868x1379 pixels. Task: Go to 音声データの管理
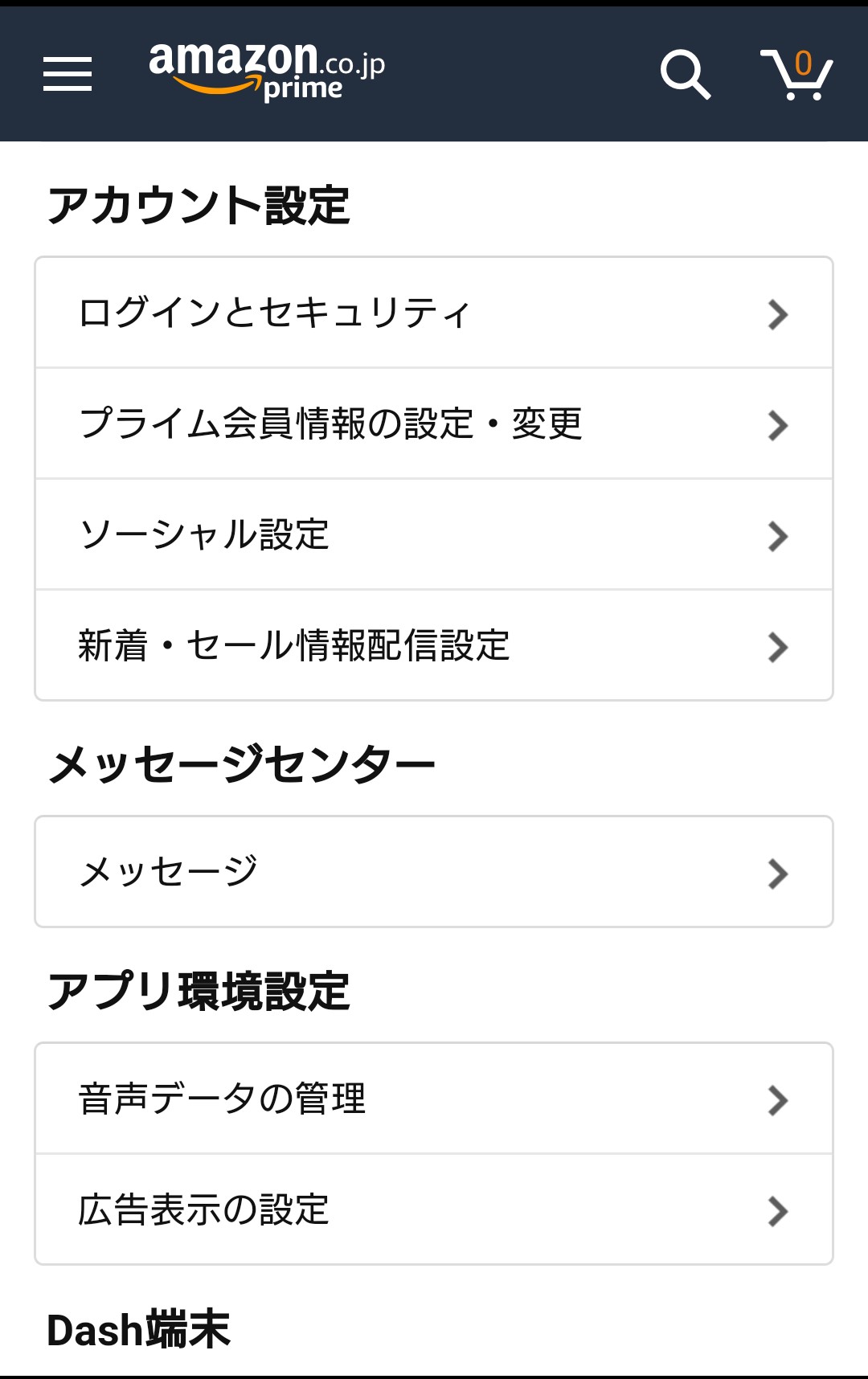[x=434, y=1099]
